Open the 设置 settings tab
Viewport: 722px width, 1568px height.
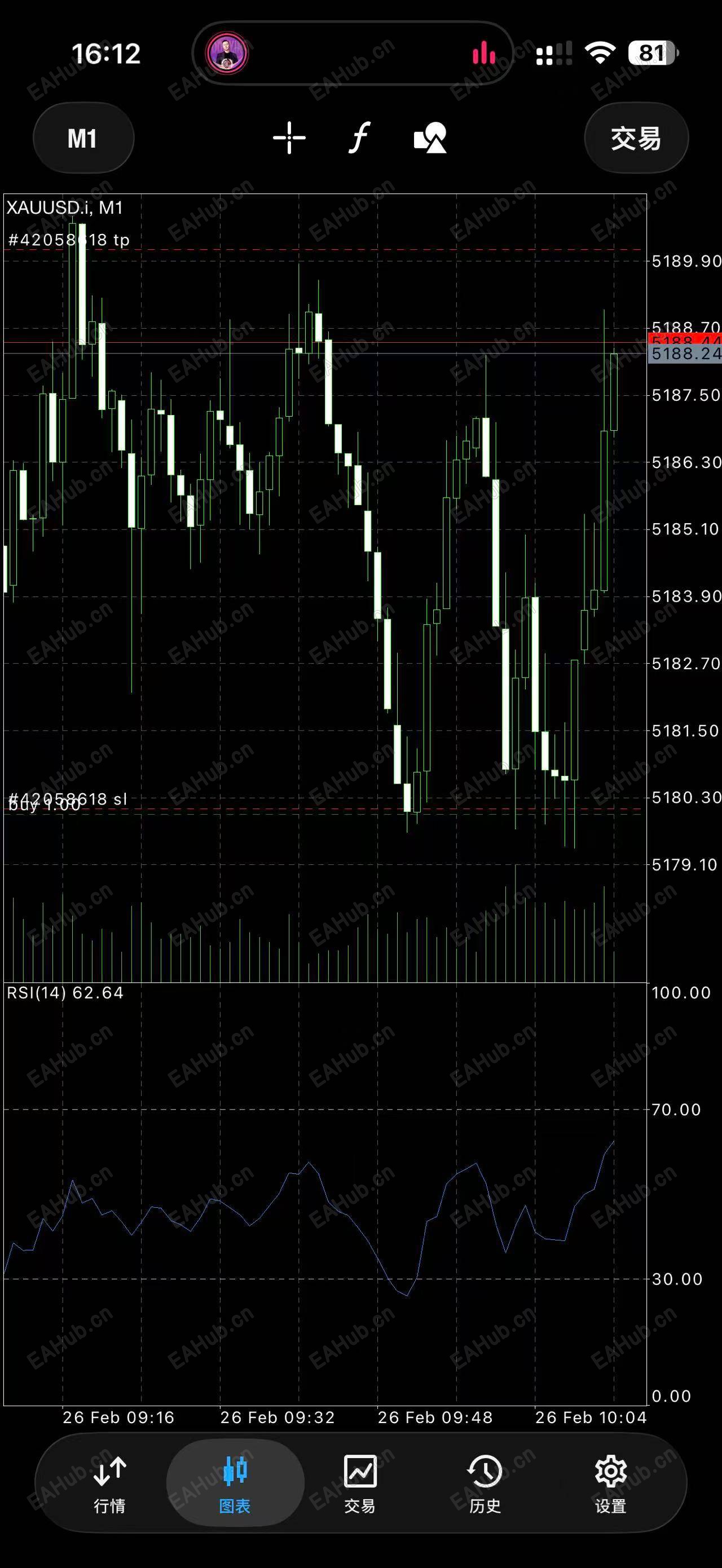coord(610,1484)
